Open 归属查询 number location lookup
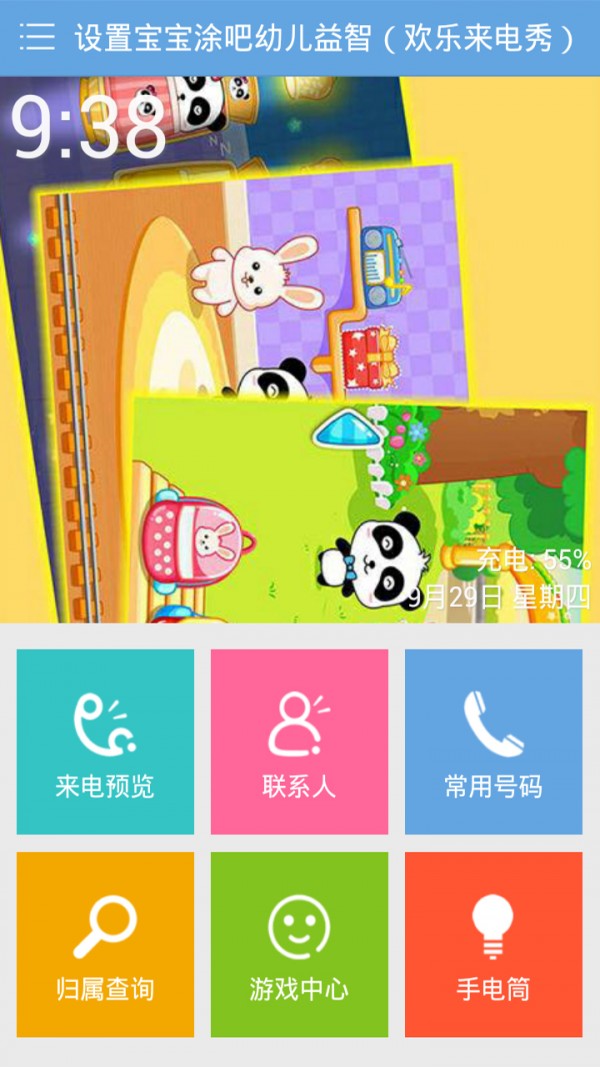The width and height of the screenshot is (600, 1067). click(x=105, y=944)
